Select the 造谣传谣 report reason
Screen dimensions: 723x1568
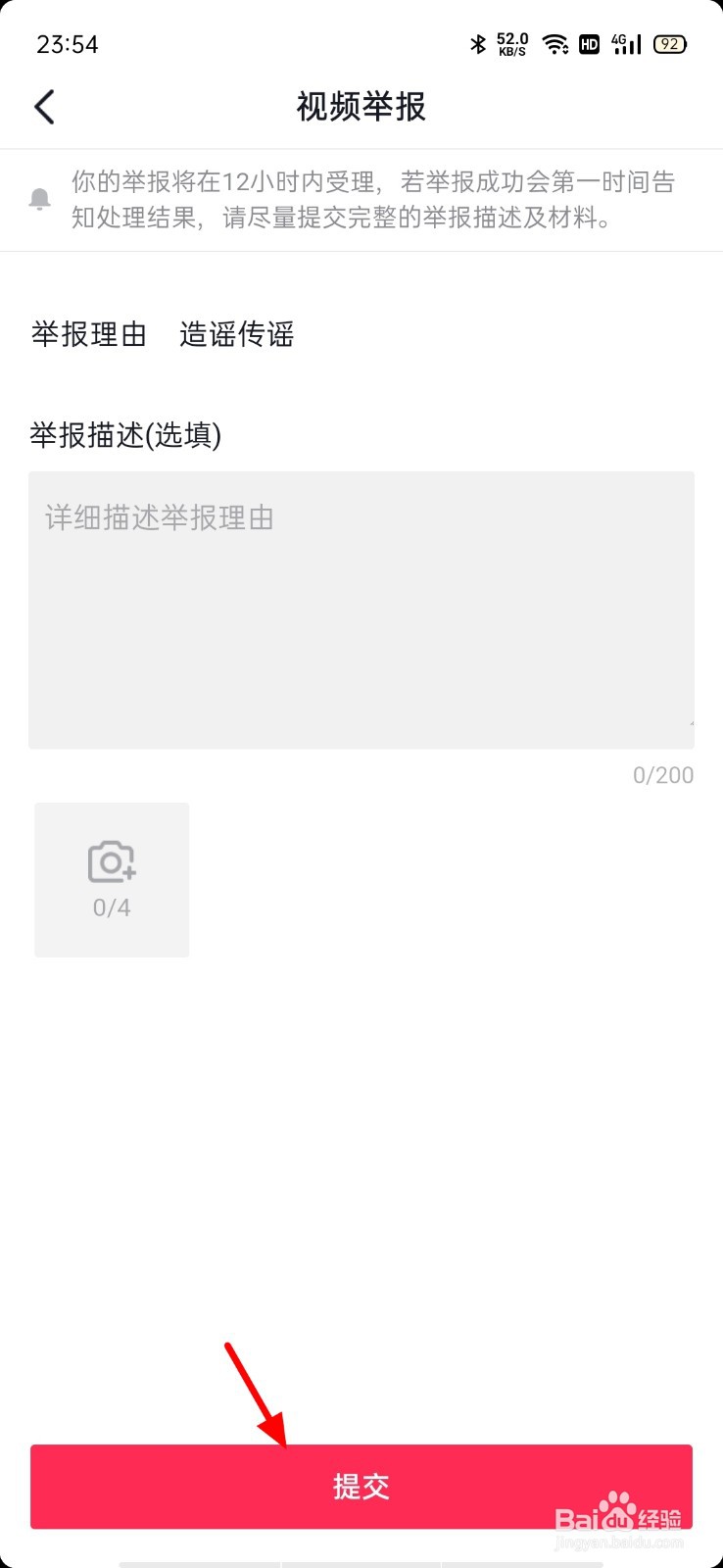(x=235, y=335)
